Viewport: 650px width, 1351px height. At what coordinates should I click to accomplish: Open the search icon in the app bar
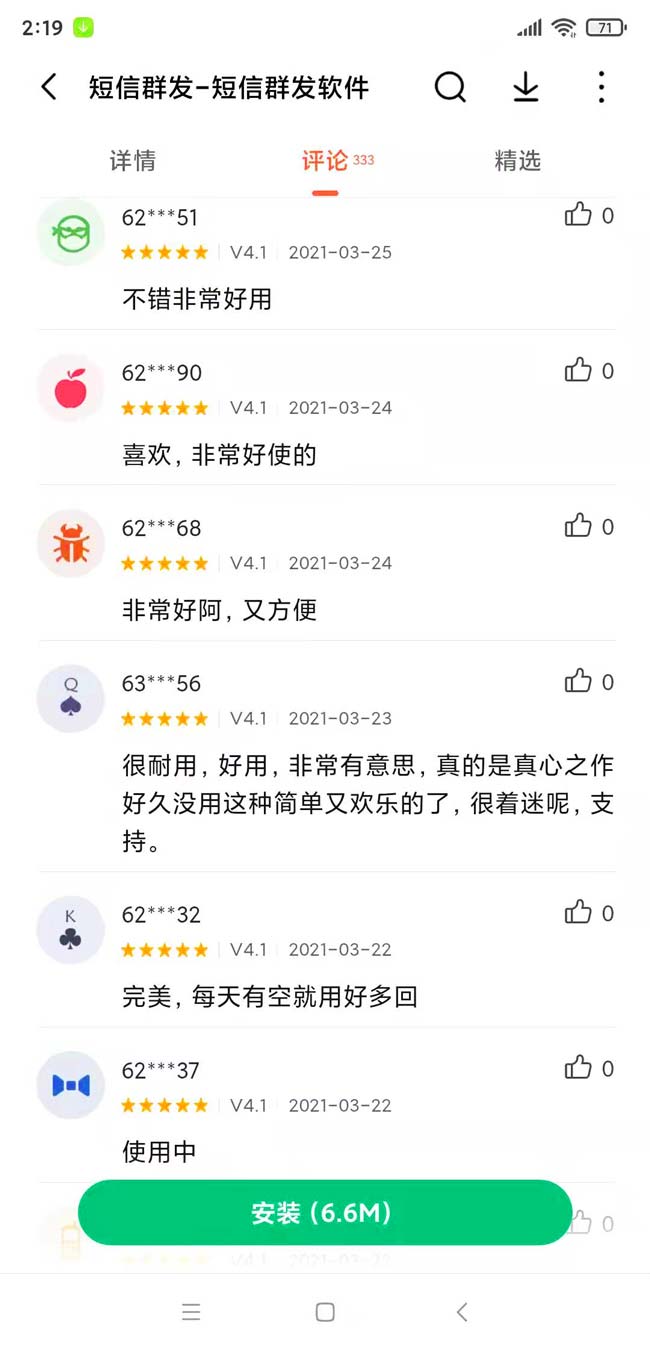coord(450,88)
